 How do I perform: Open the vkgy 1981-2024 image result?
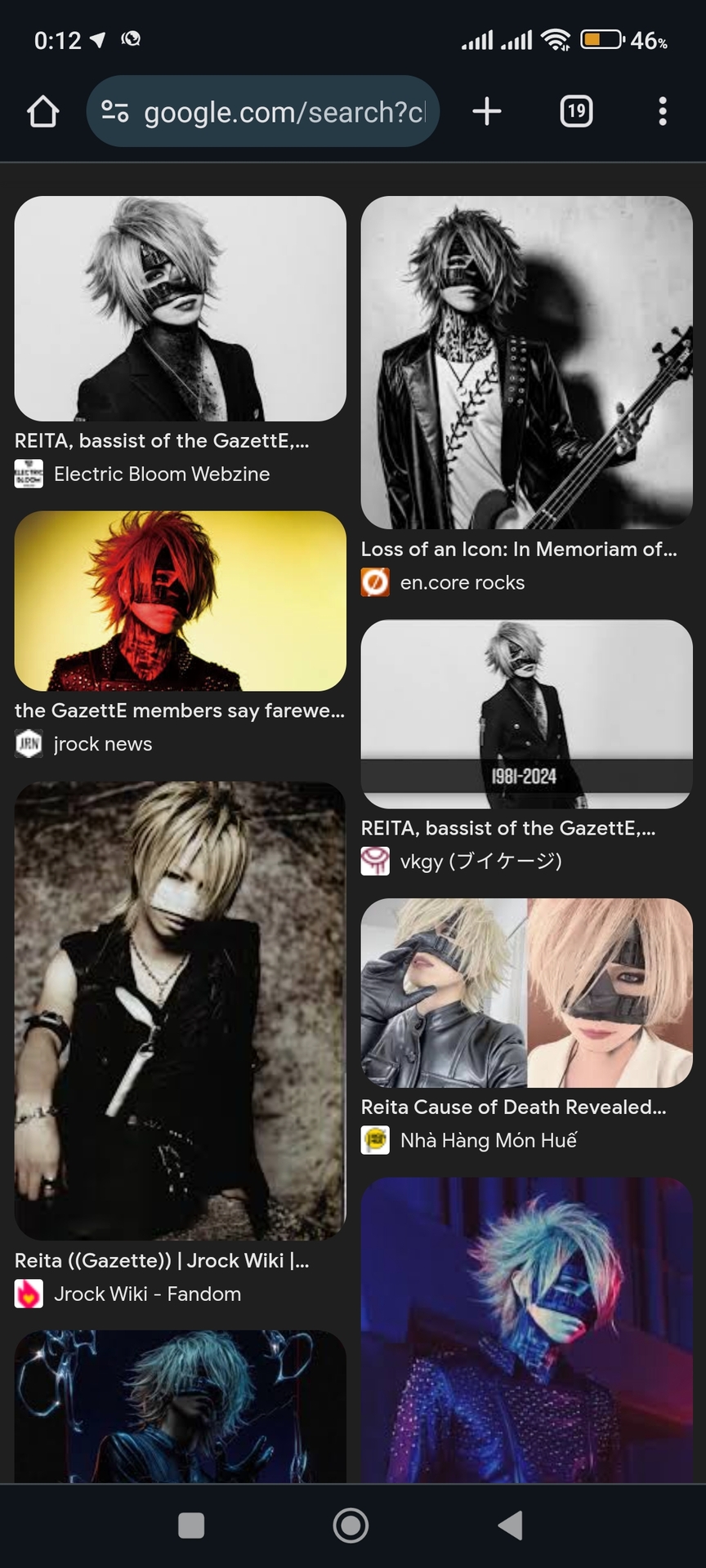coord(526,714)
